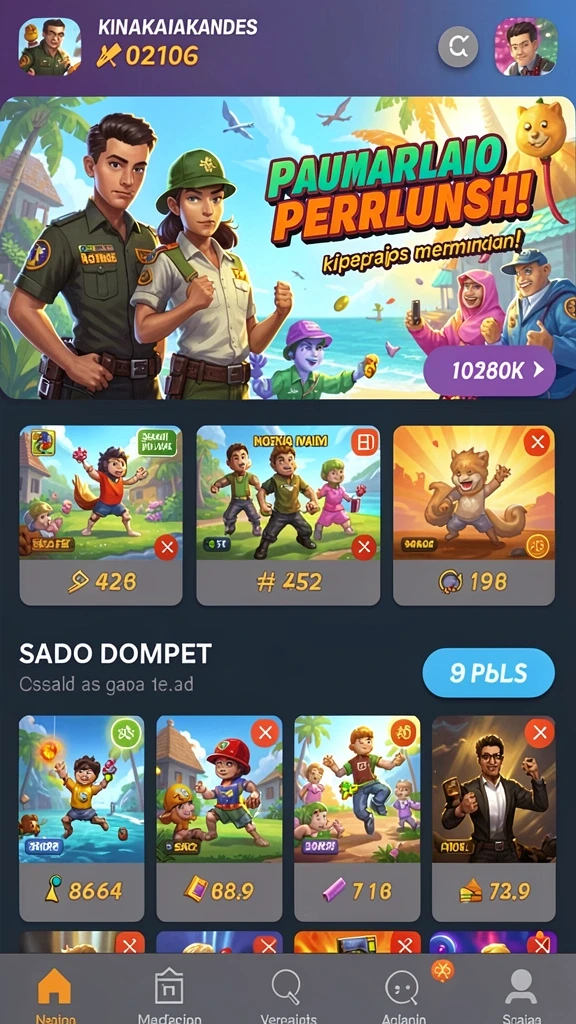Tap the red X on the 198 squirrel card
The width and height of the screenshot is (576, 1024).
(x=537, y=443)
